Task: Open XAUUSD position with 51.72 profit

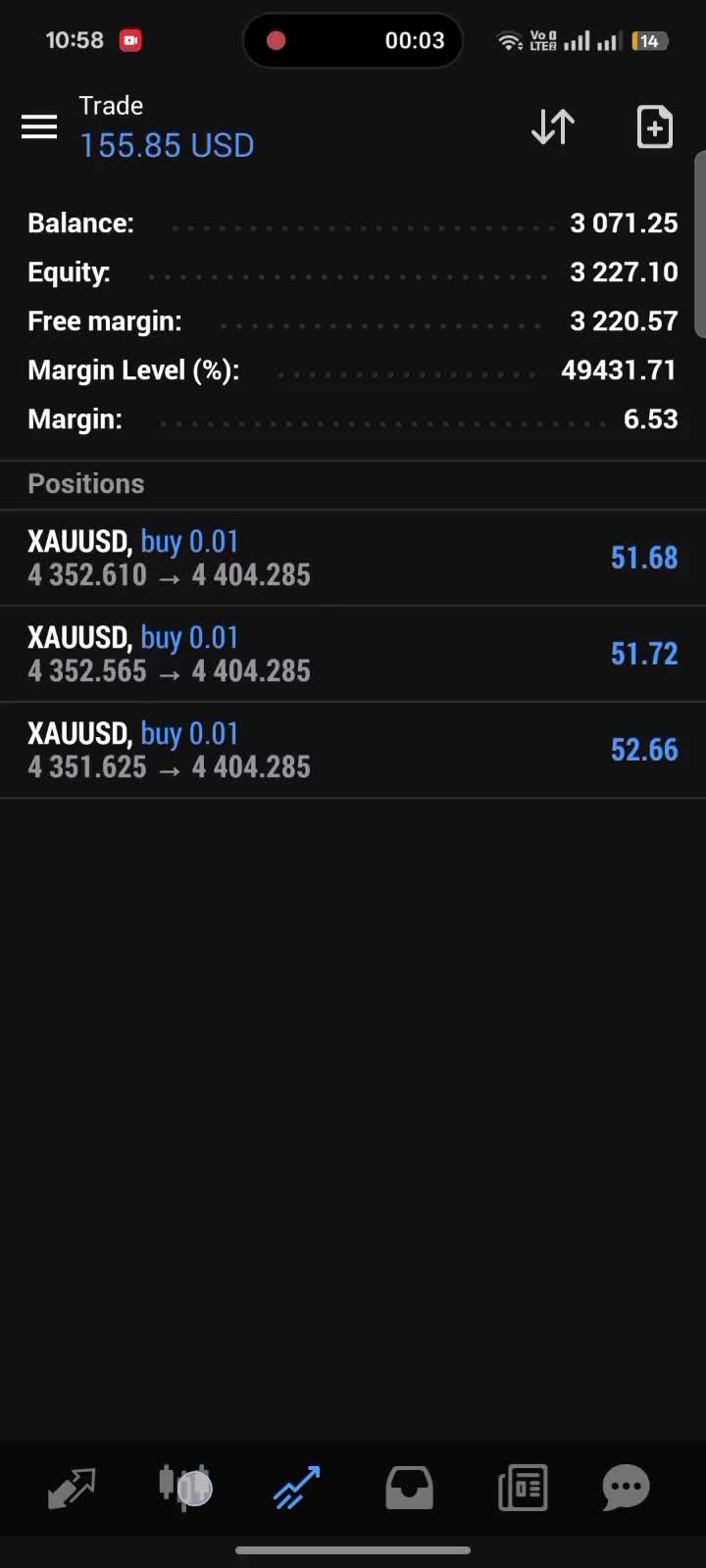Action: pos(353,654)
